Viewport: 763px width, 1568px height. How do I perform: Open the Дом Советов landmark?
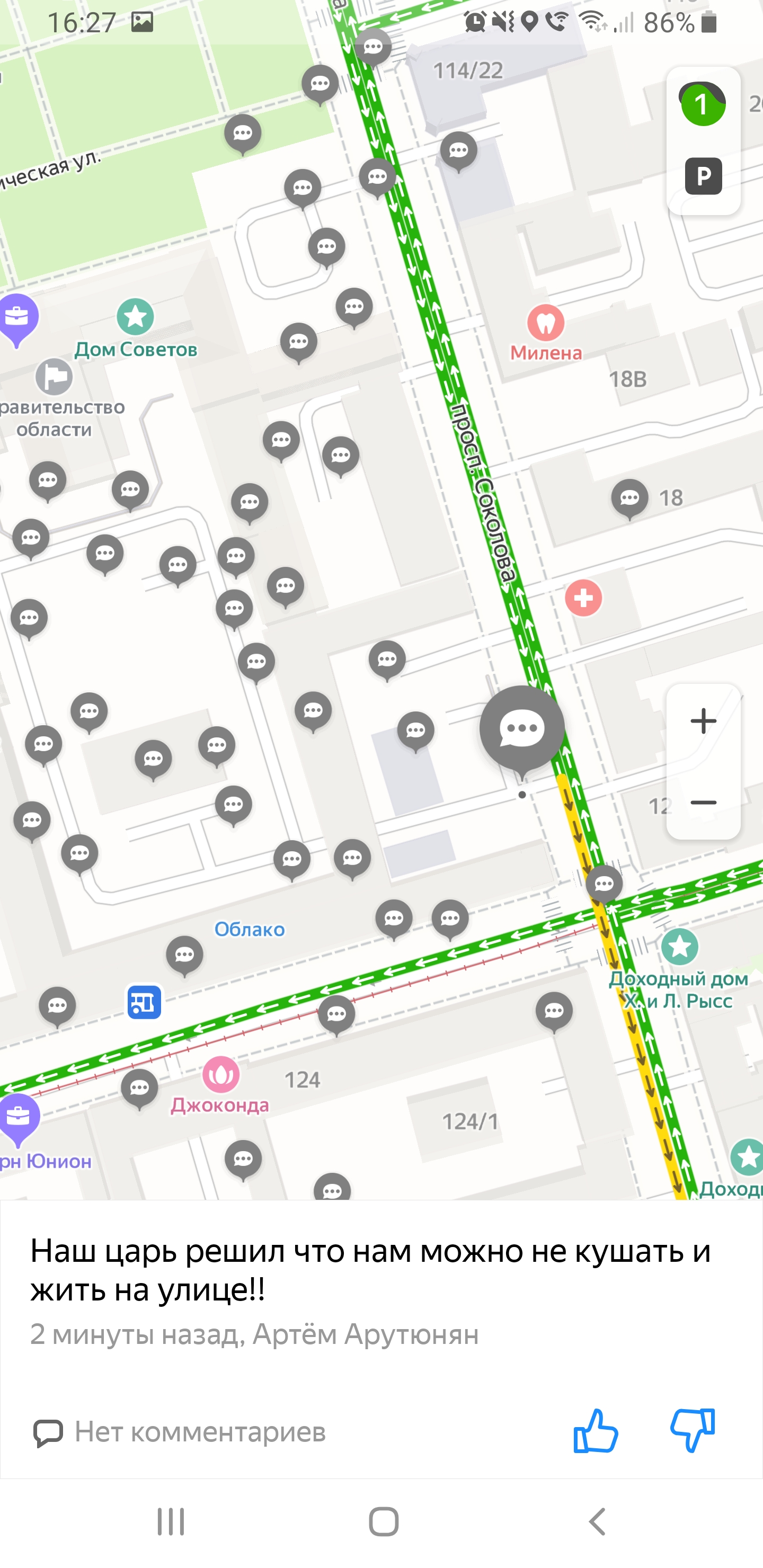[x=135, y=317]
